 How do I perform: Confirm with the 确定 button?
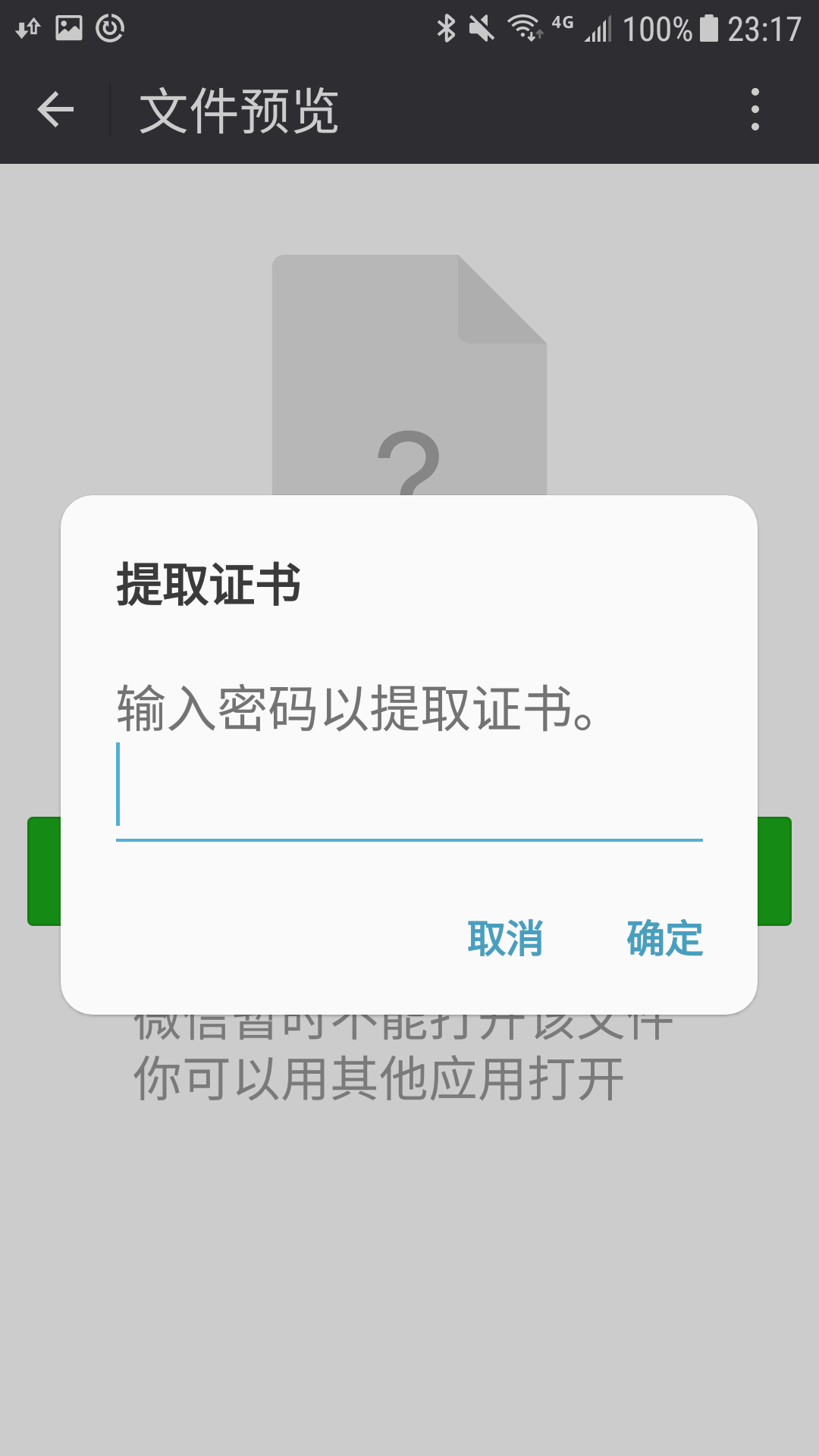(664, 939)
